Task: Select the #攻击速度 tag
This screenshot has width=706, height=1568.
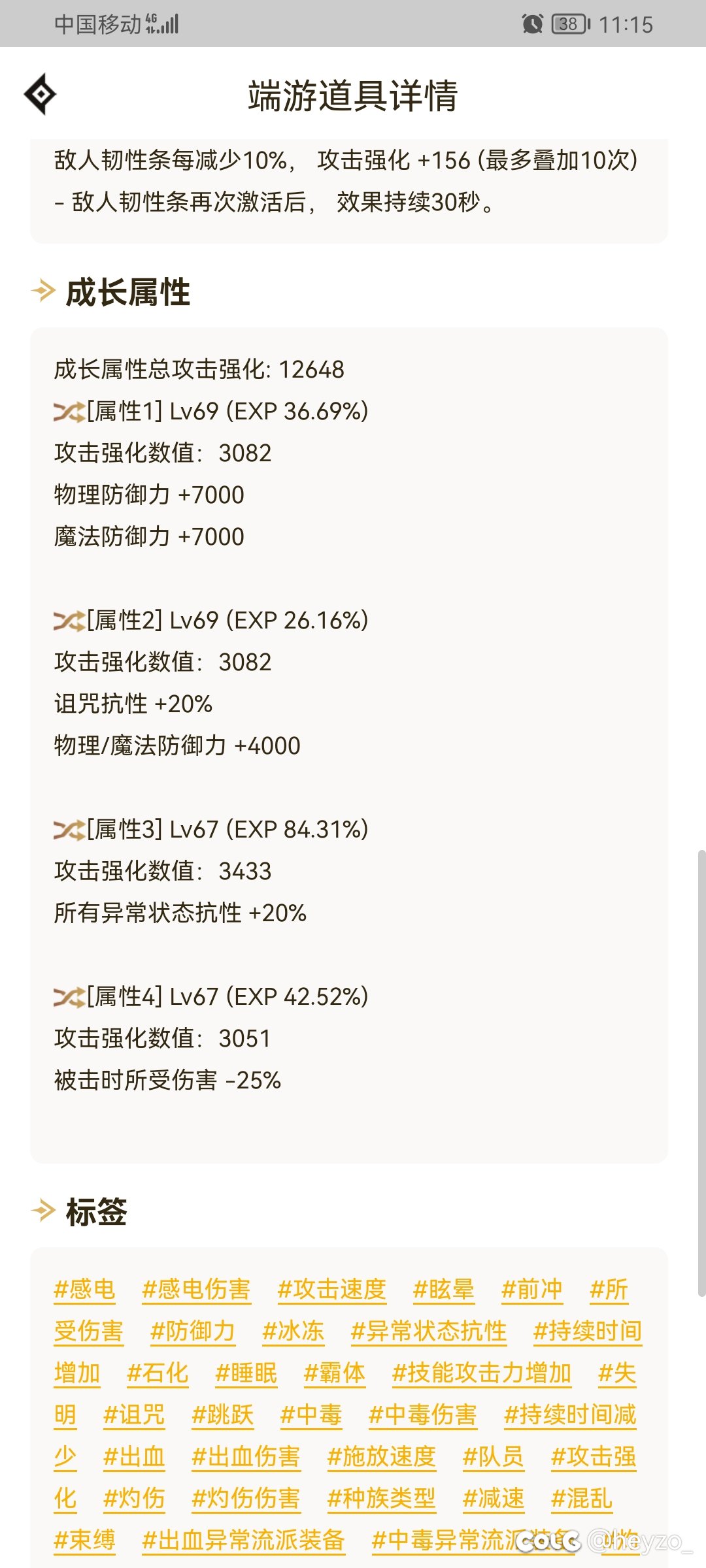Action: (x=331, y=1289)
